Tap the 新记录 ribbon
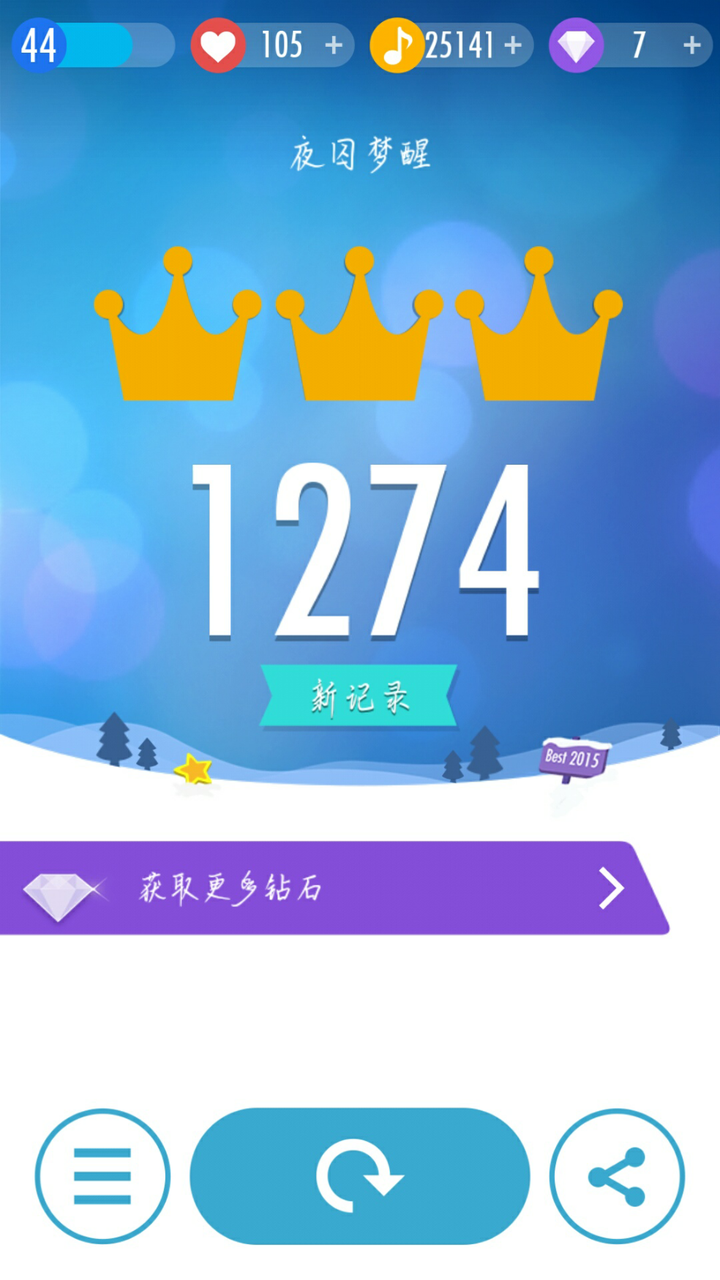 [358, 695]
